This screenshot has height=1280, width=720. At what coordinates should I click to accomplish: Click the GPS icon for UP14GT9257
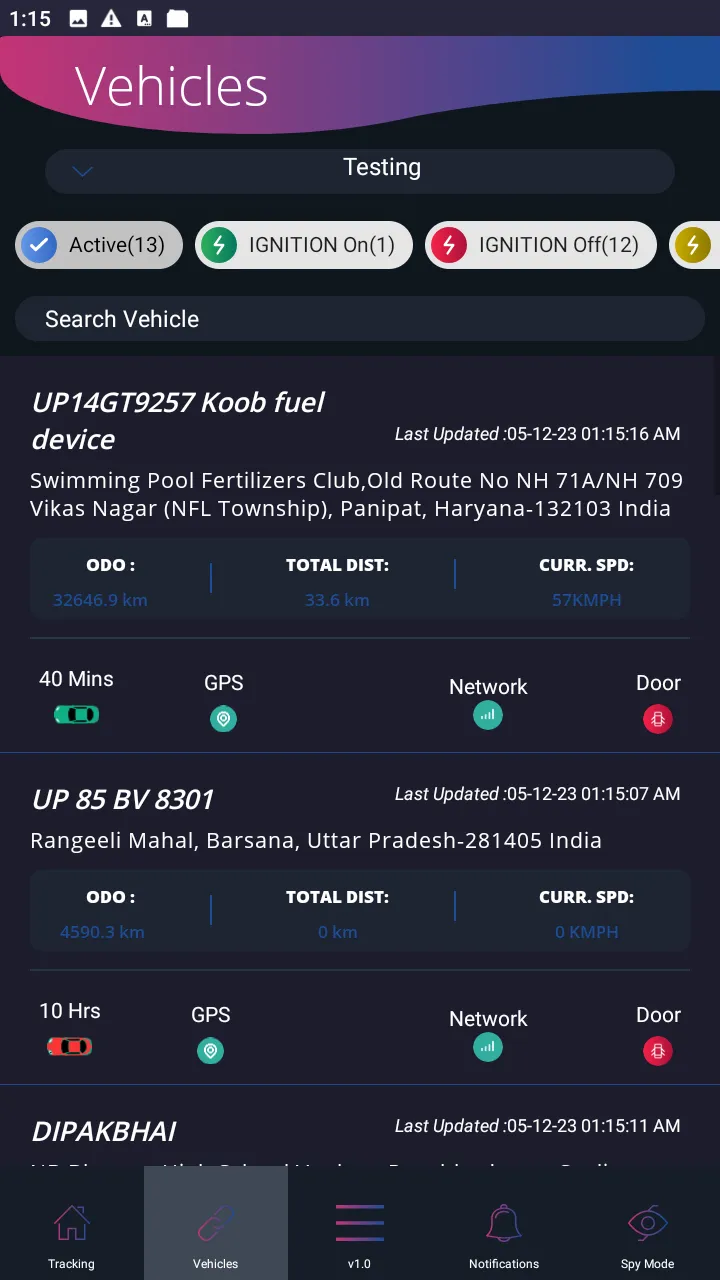pos(223,718)
